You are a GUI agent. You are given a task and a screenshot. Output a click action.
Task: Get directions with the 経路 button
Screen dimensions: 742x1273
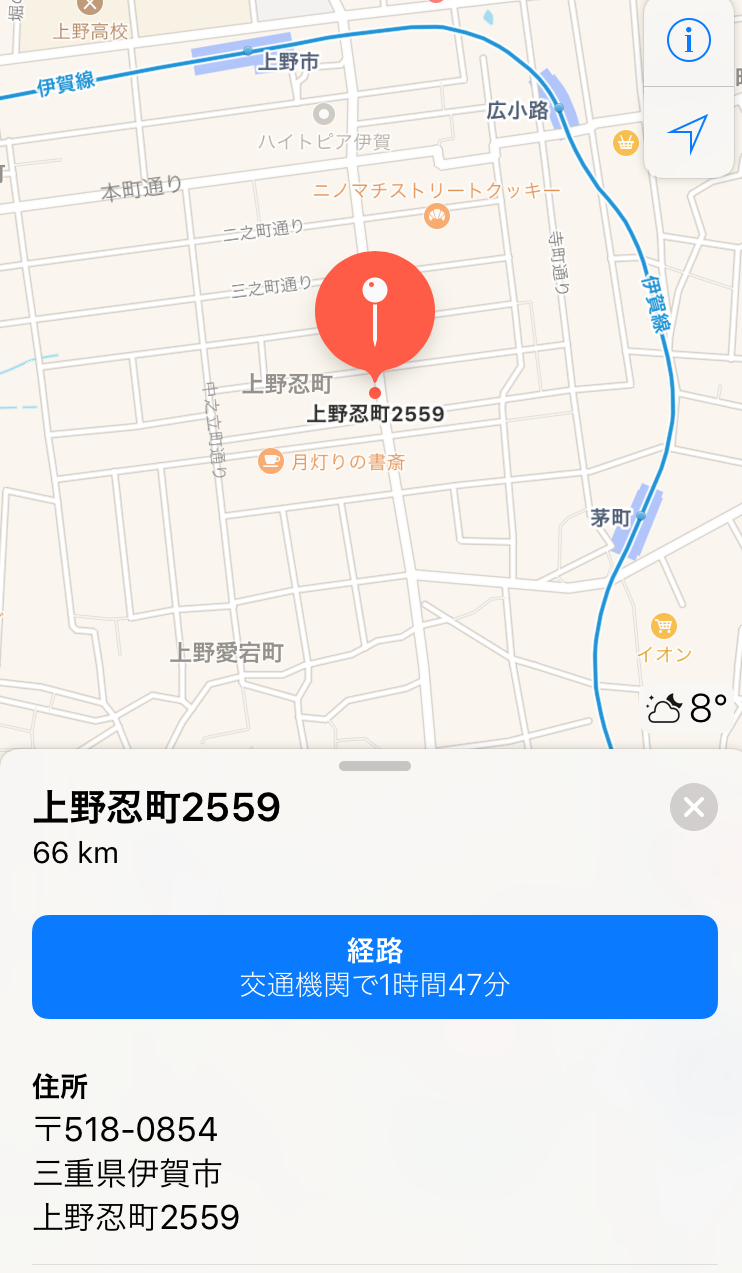(x=375, y=967)
